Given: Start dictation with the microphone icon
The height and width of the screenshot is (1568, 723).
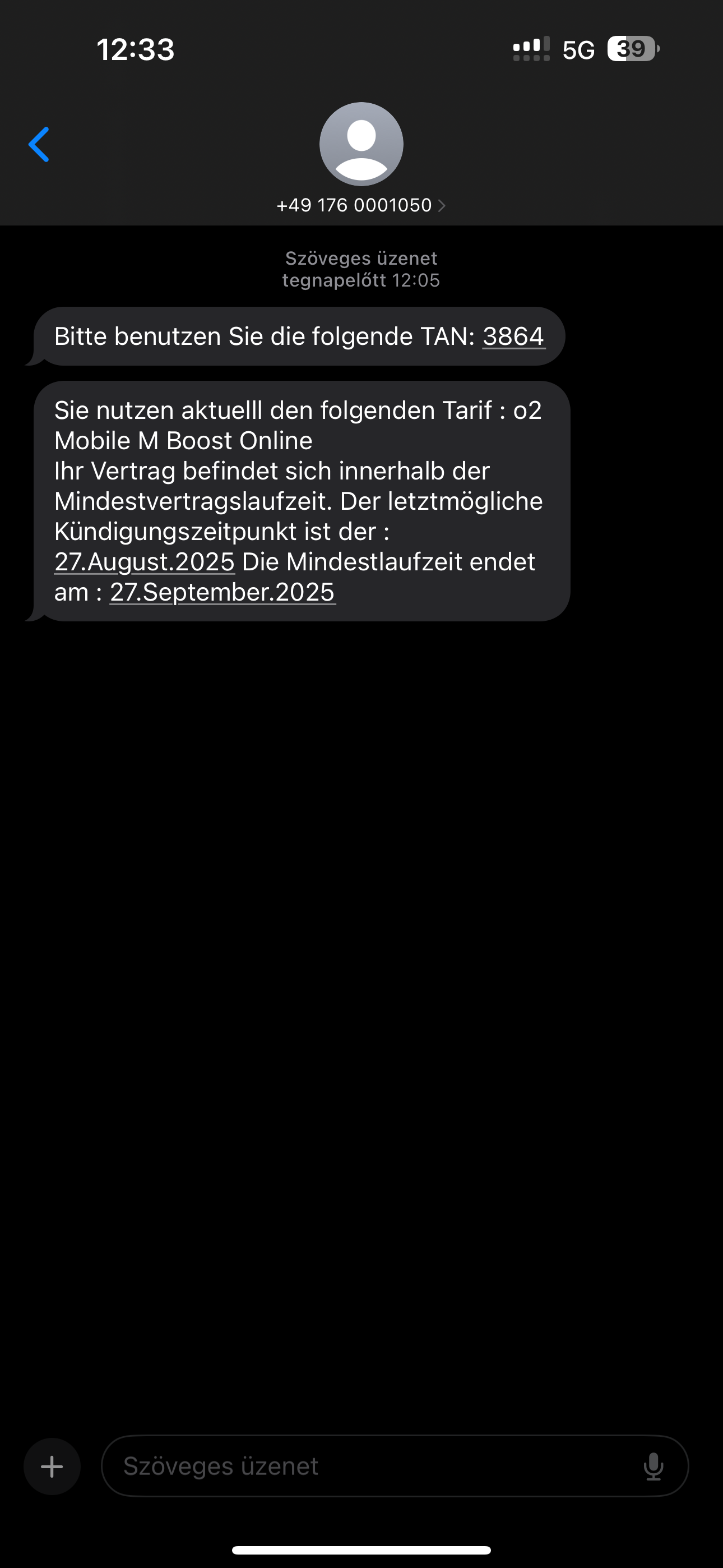Looking at the screenshot, I should click(653, 1466).
